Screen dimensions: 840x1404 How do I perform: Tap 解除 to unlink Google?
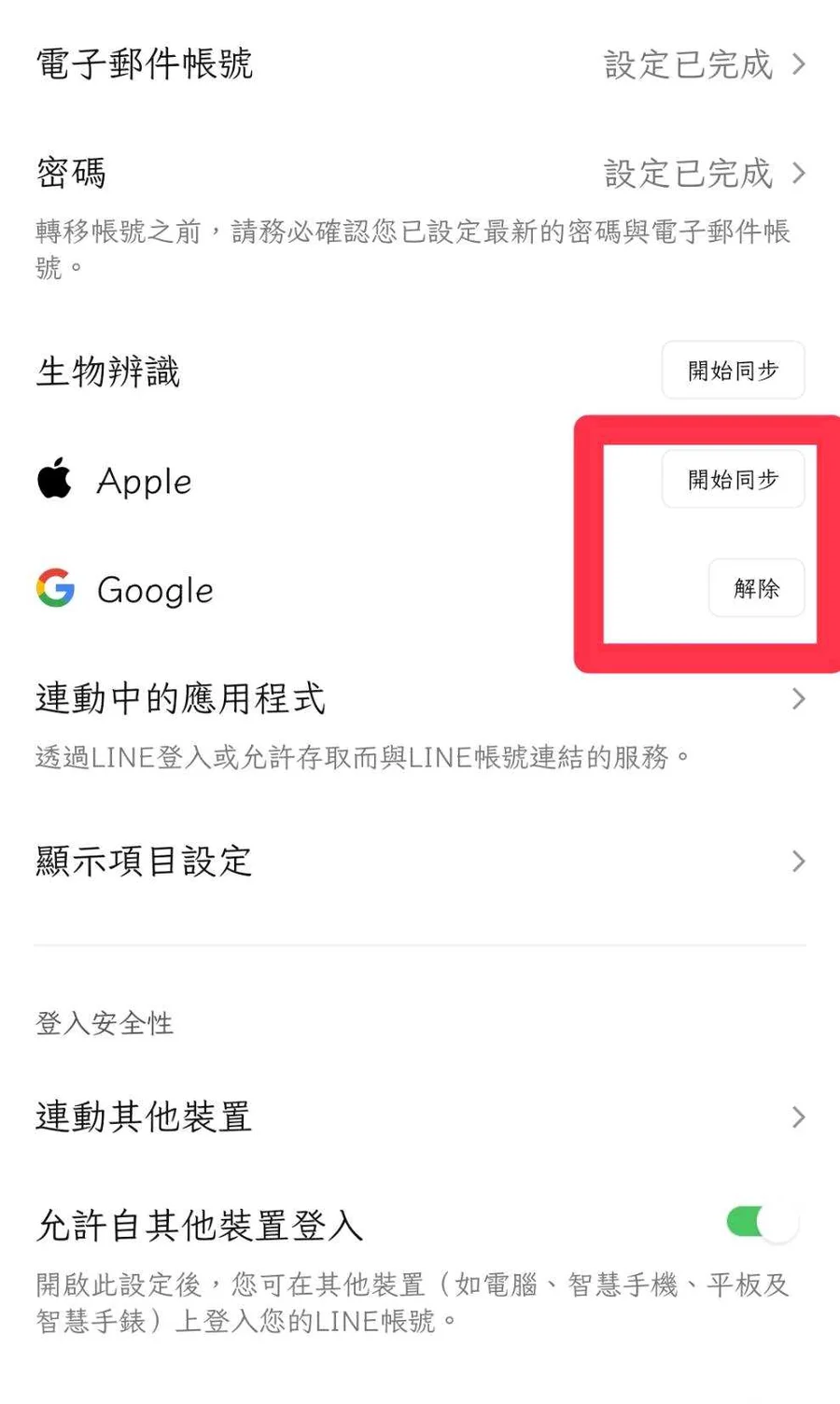[x=756, y=589]
